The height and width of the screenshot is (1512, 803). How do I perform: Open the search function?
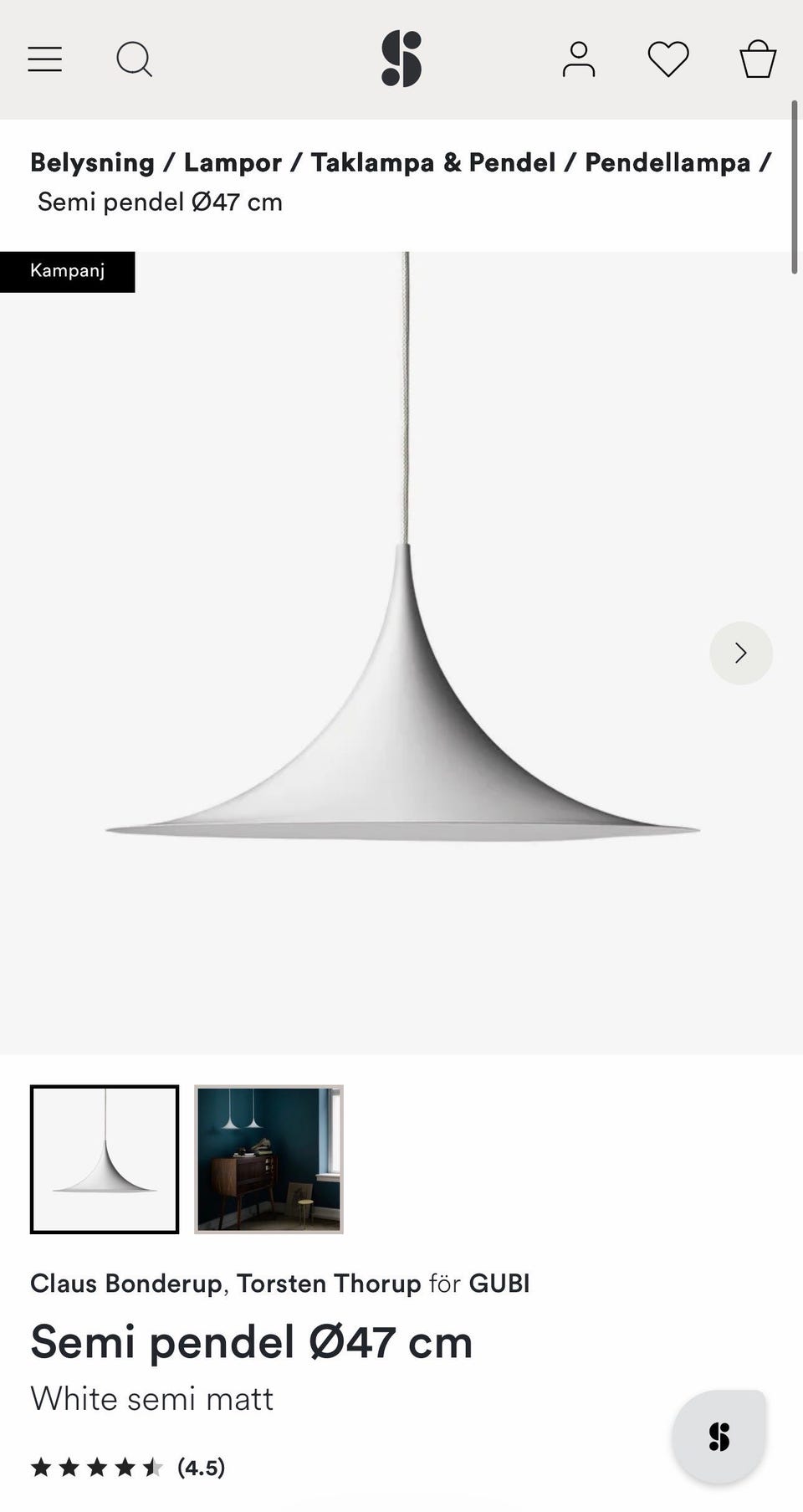click(x=134, y=59)
